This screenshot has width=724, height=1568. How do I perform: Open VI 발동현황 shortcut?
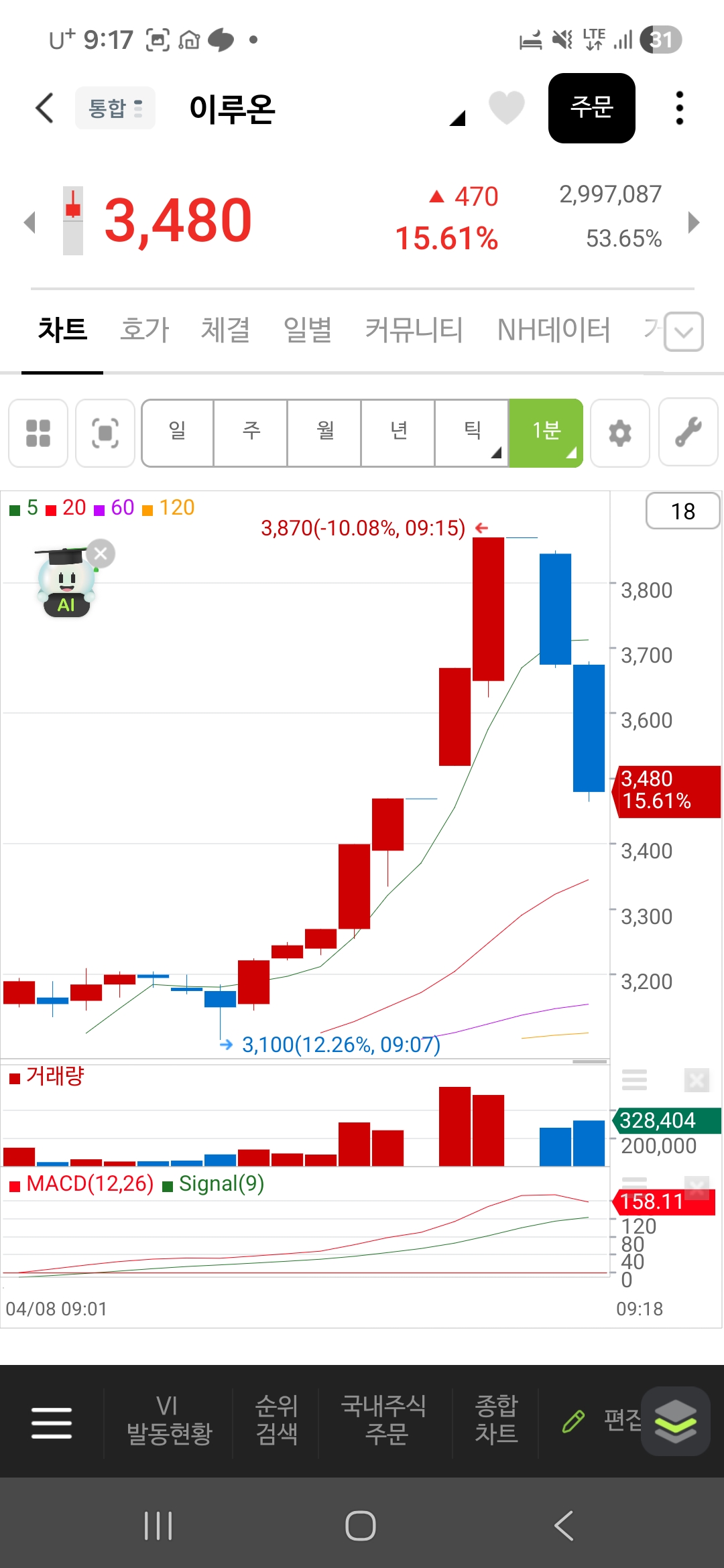click(169, 1420)
